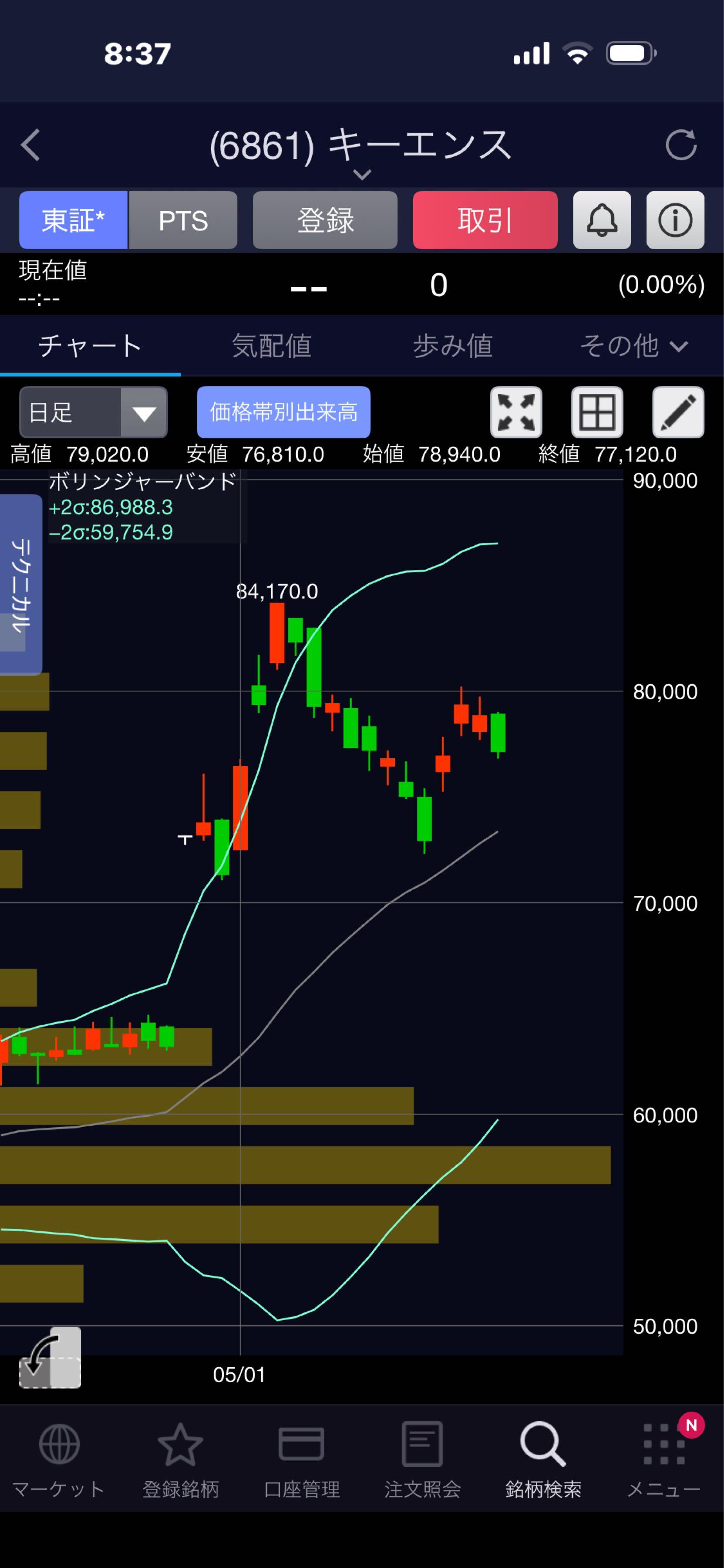Image resolution: width=724 pixels, height=1568 pixels.
Task: Refresh the stock data
Action: coord(681,145)
